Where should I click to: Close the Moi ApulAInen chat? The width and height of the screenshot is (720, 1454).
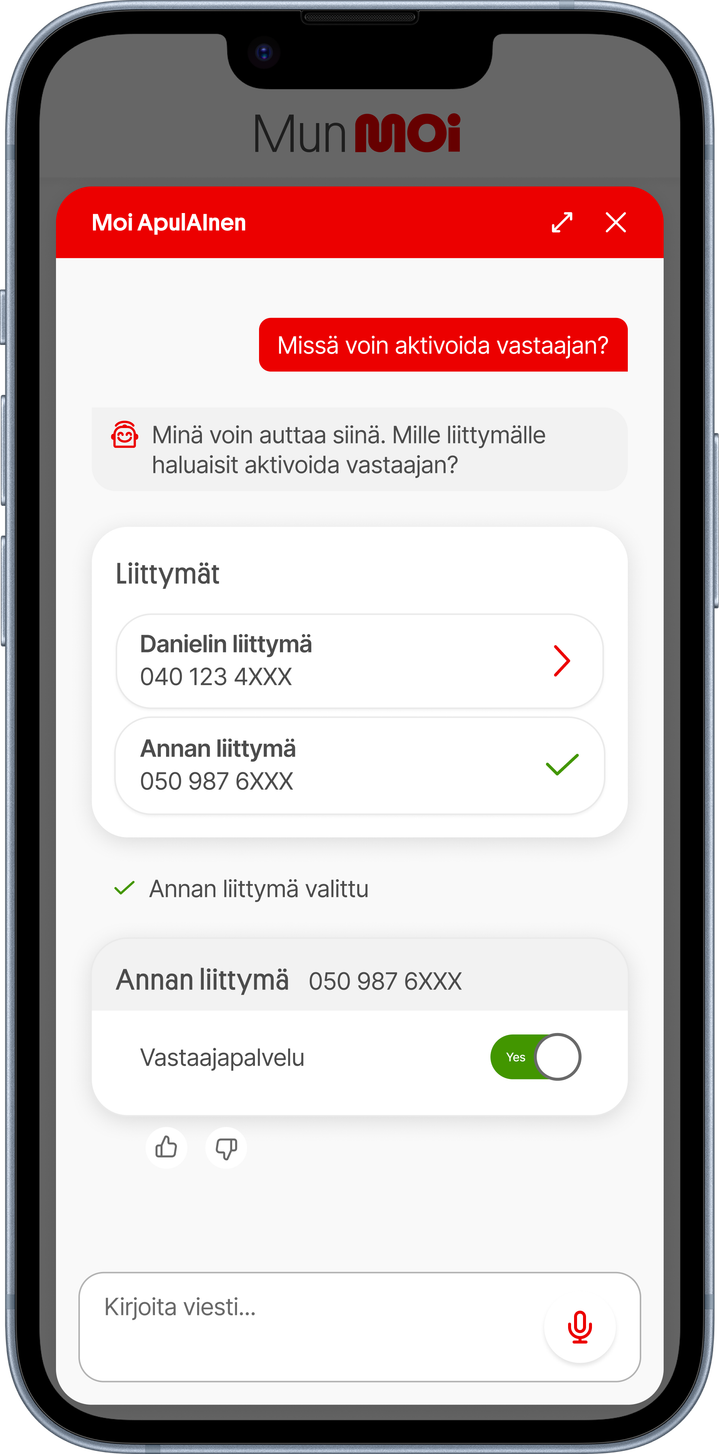coord(616,222)
